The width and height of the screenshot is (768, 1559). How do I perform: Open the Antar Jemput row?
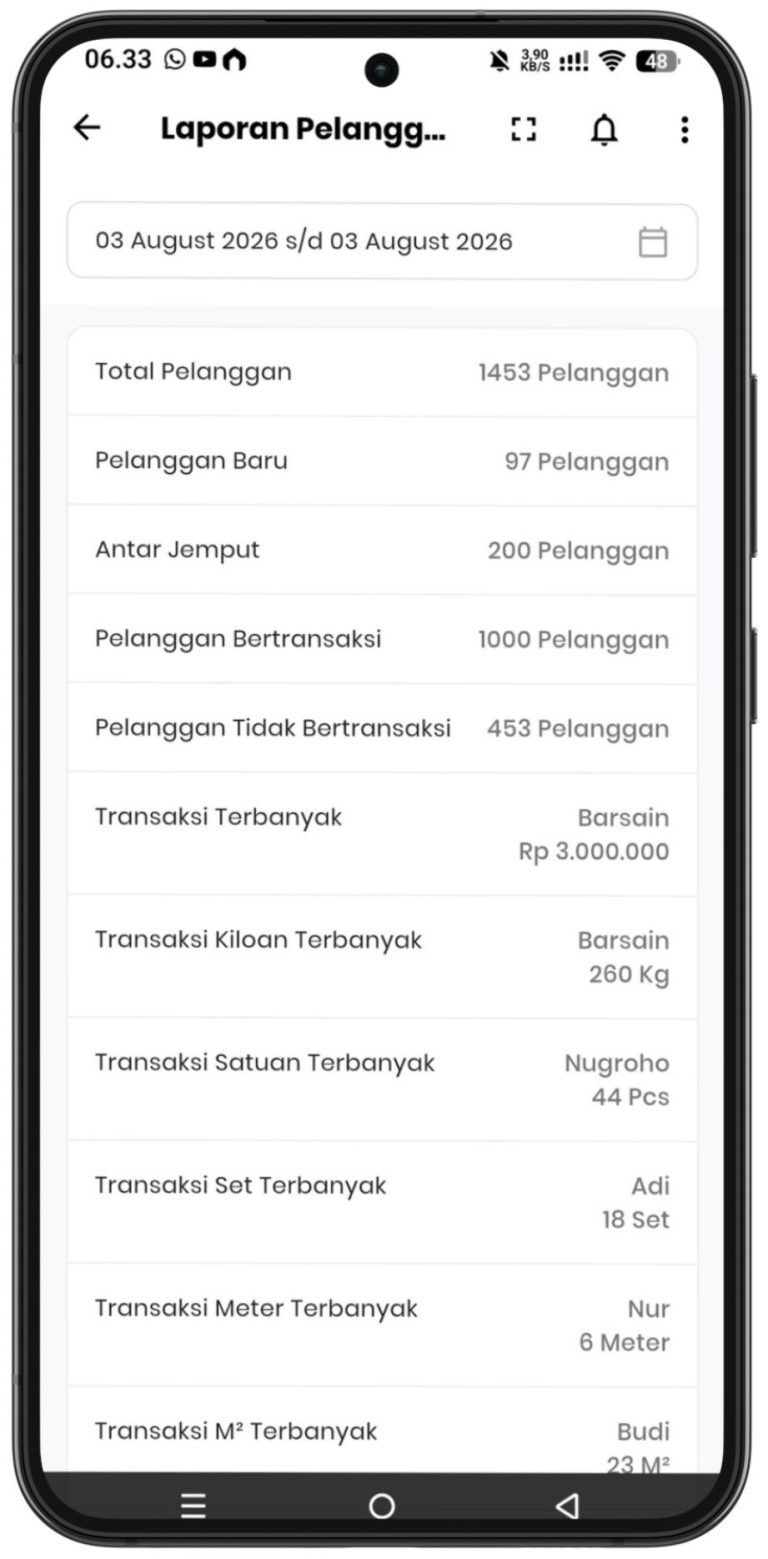(382, 550)
